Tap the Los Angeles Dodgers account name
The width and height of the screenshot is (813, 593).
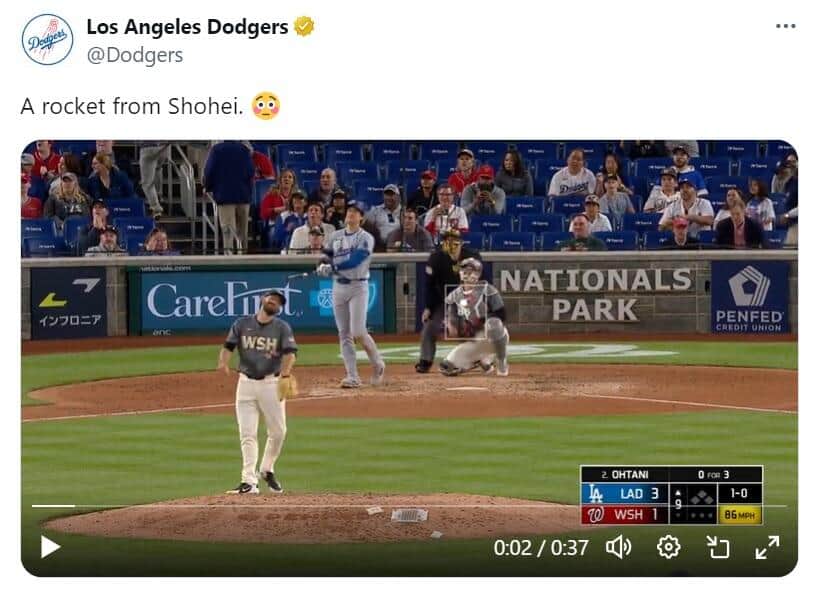pos(187,27)
